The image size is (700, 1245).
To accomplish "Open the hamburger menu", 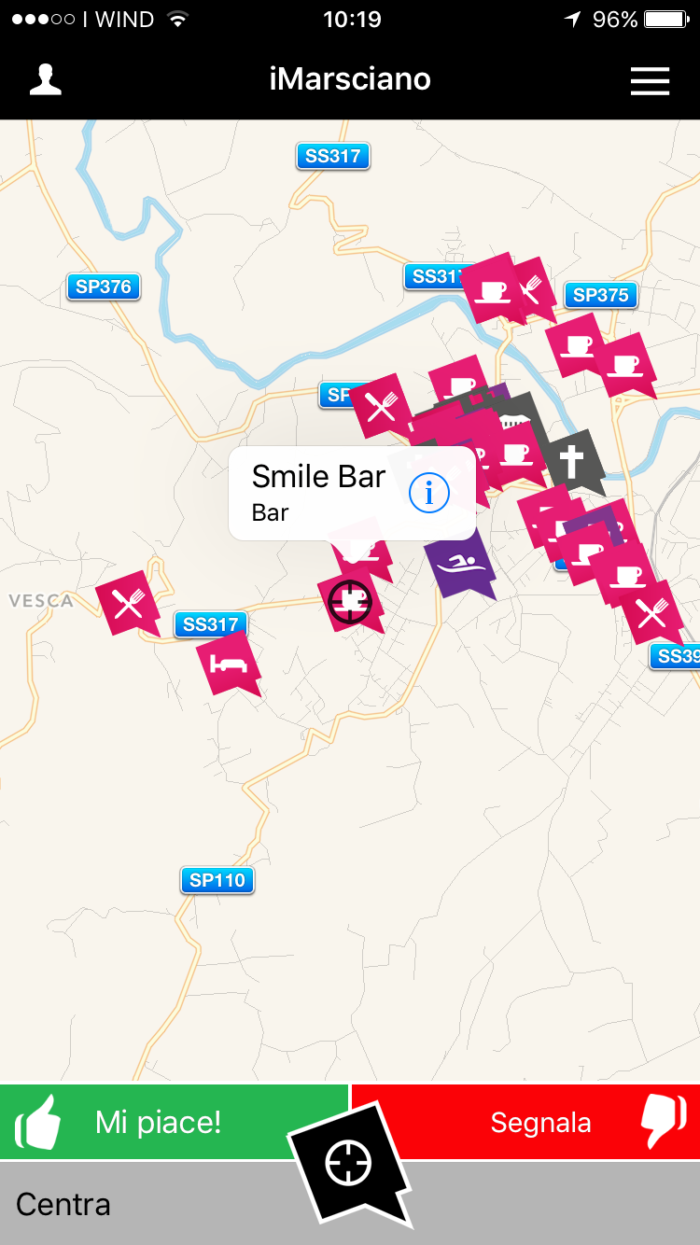I will 649,81.
